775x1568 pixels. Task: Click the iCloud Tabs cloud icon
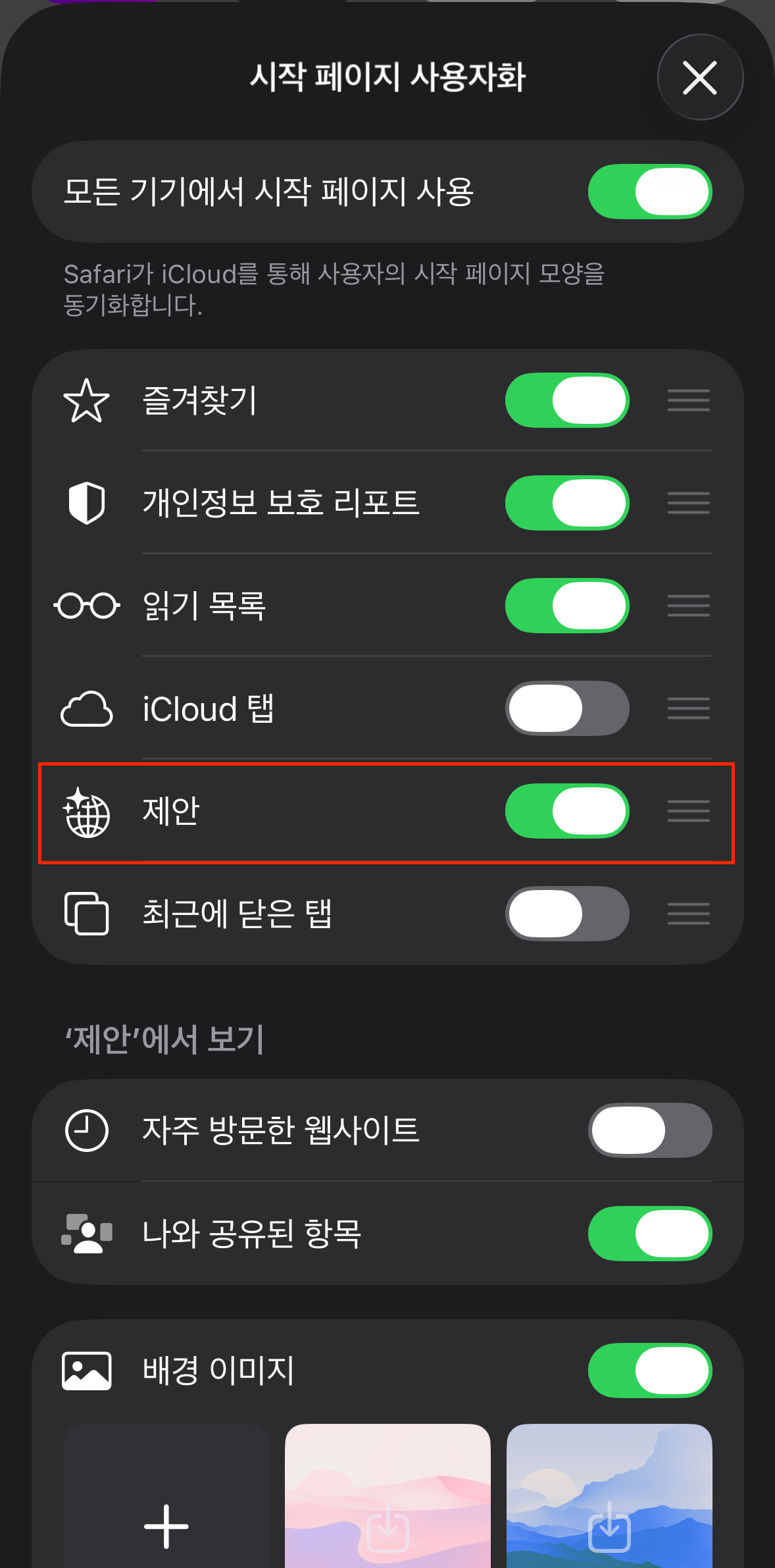tap(86, 709)
